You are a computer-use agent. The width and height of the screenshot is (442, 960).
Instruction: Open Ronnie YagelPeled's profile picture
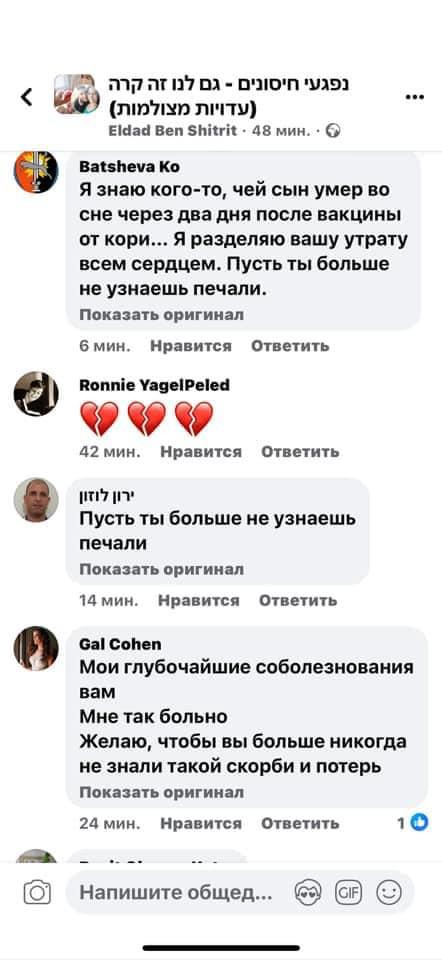tap(36, 394)
